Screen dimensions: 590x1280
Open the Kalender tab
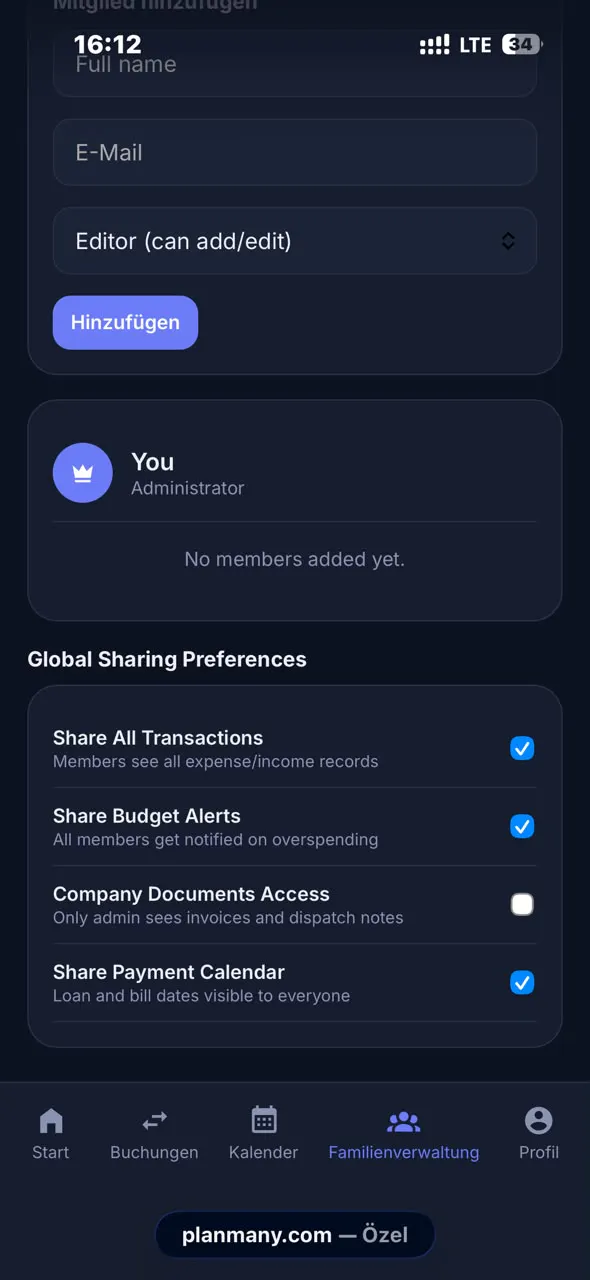tap(263, 1134)
